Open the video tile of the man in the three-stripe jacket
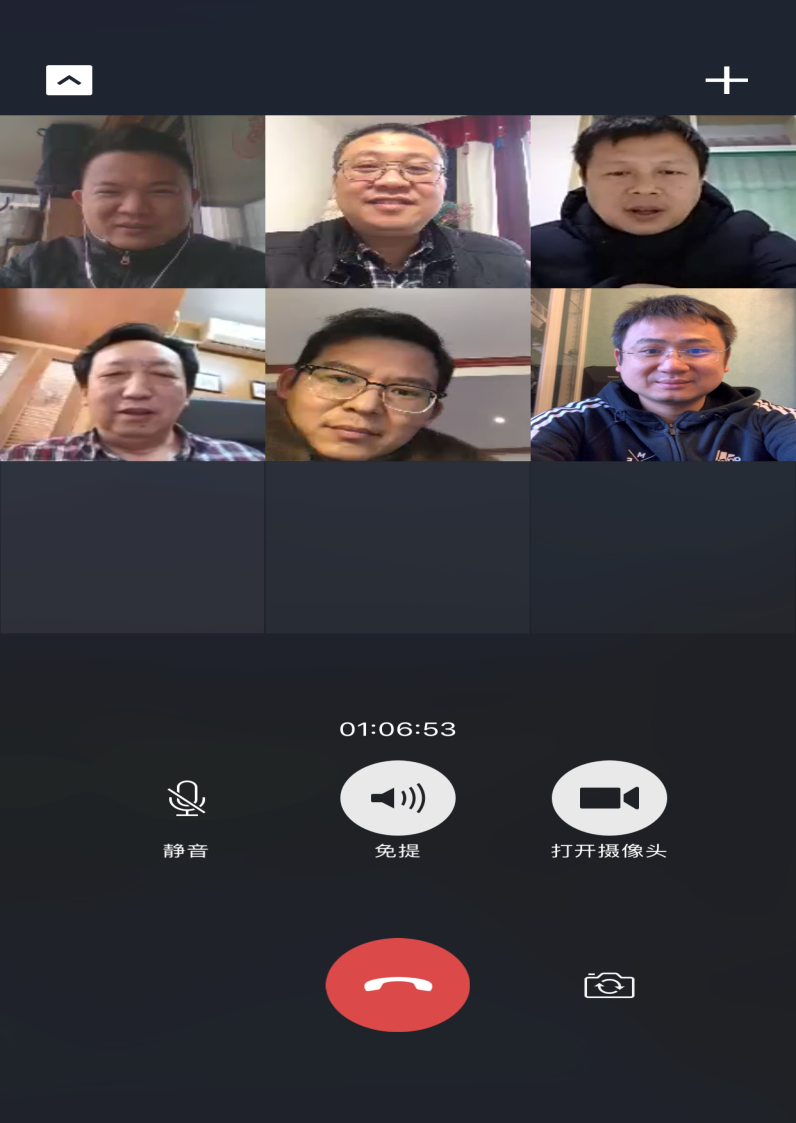Image resolution: width=796 pixels, height=1123 pixels. coord(663,375)
